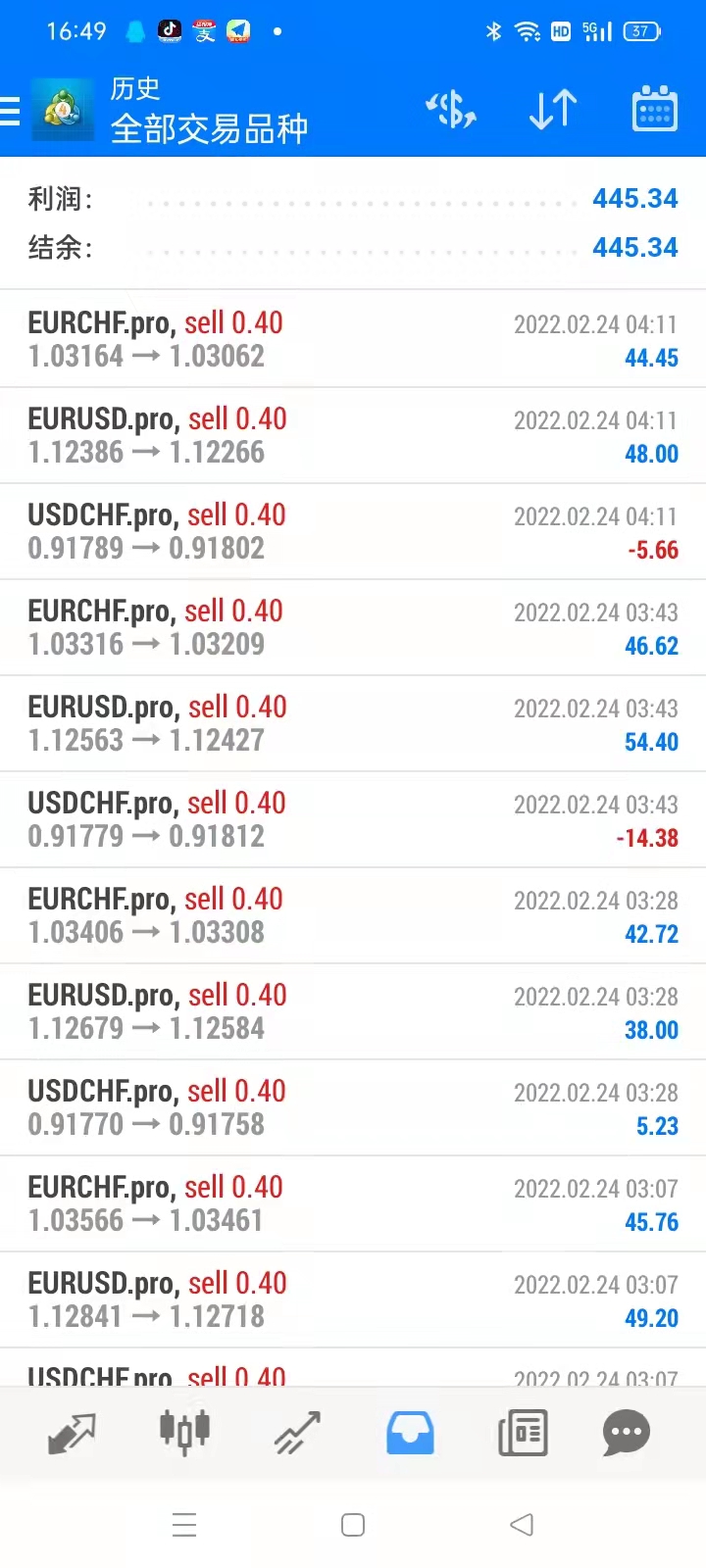The image size is (706, 1568).
Task: Open the Messages chat tab
Action: pos(626,1433)
